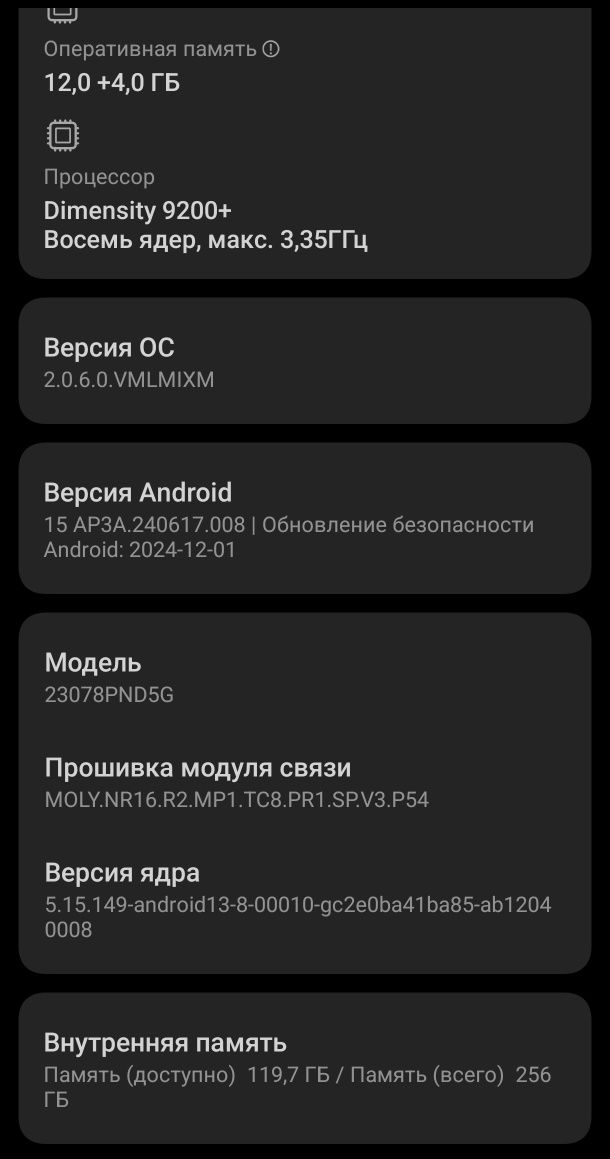Open the Версия ОС card
This screenshot has width=610, height=1159.
pyautogui.click(x=304, y=362)
